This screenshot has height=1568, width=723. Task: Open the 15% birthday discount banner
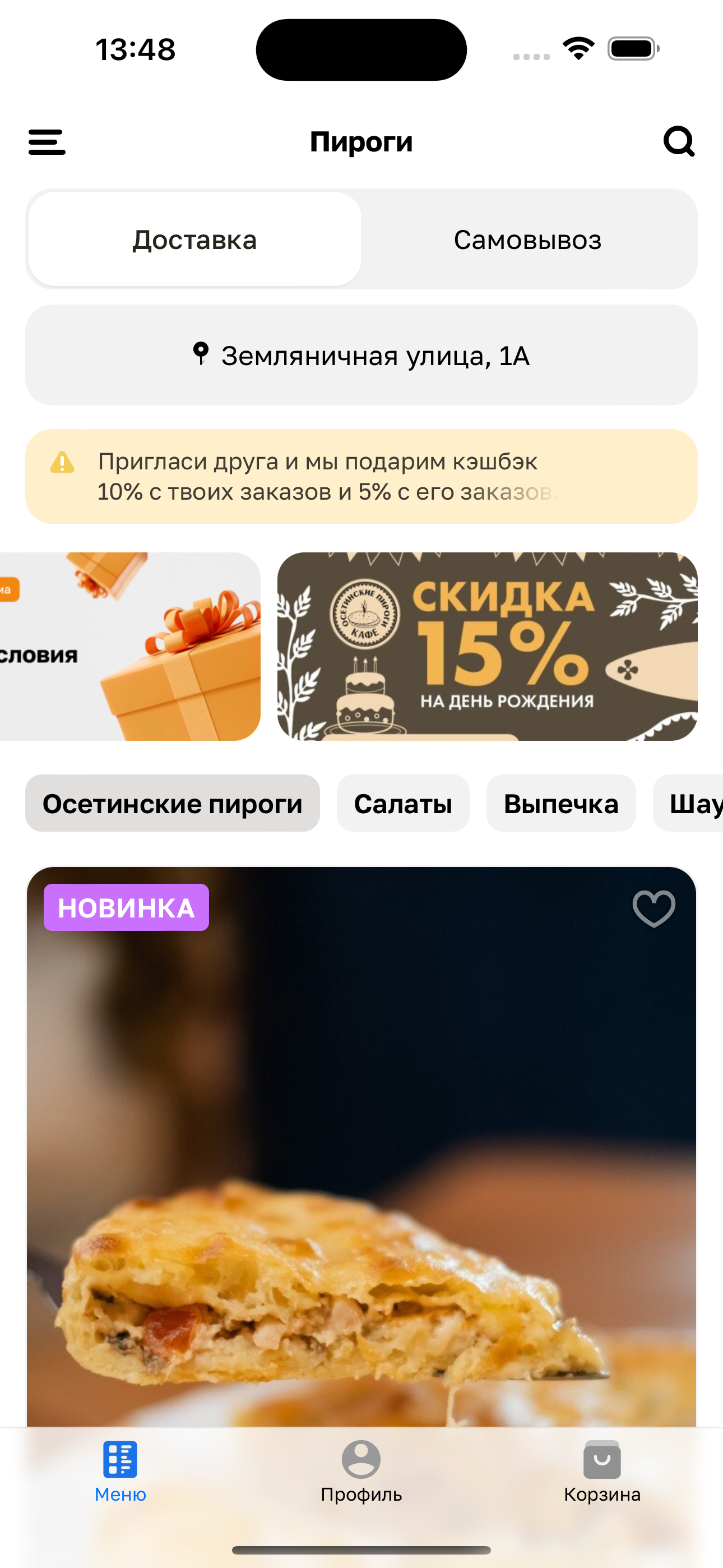pyautogui.click(x=487, y=647)
